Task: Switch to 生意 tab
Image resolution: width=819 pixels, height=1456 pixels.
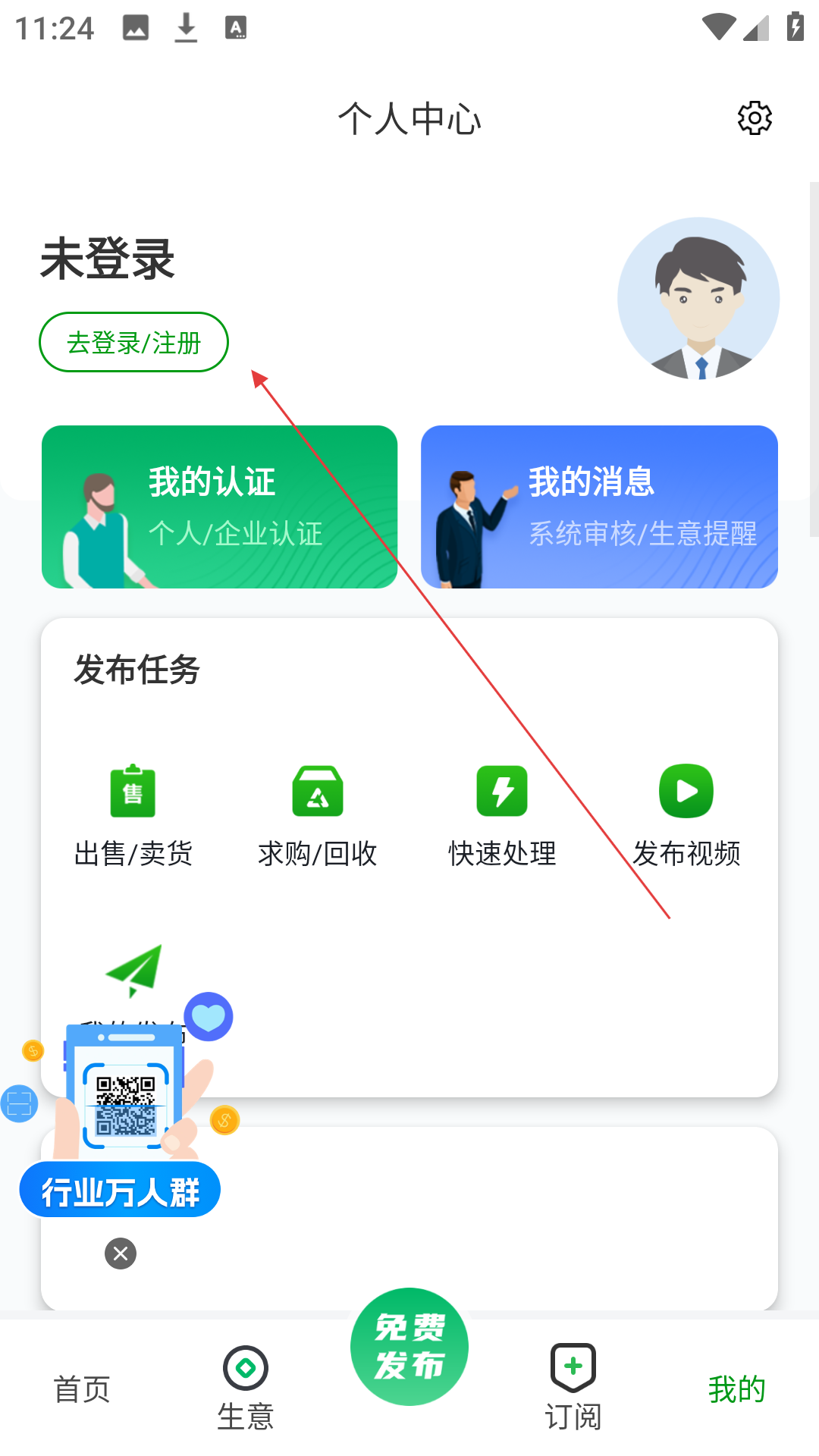Action: click(x=246, y=1389)
